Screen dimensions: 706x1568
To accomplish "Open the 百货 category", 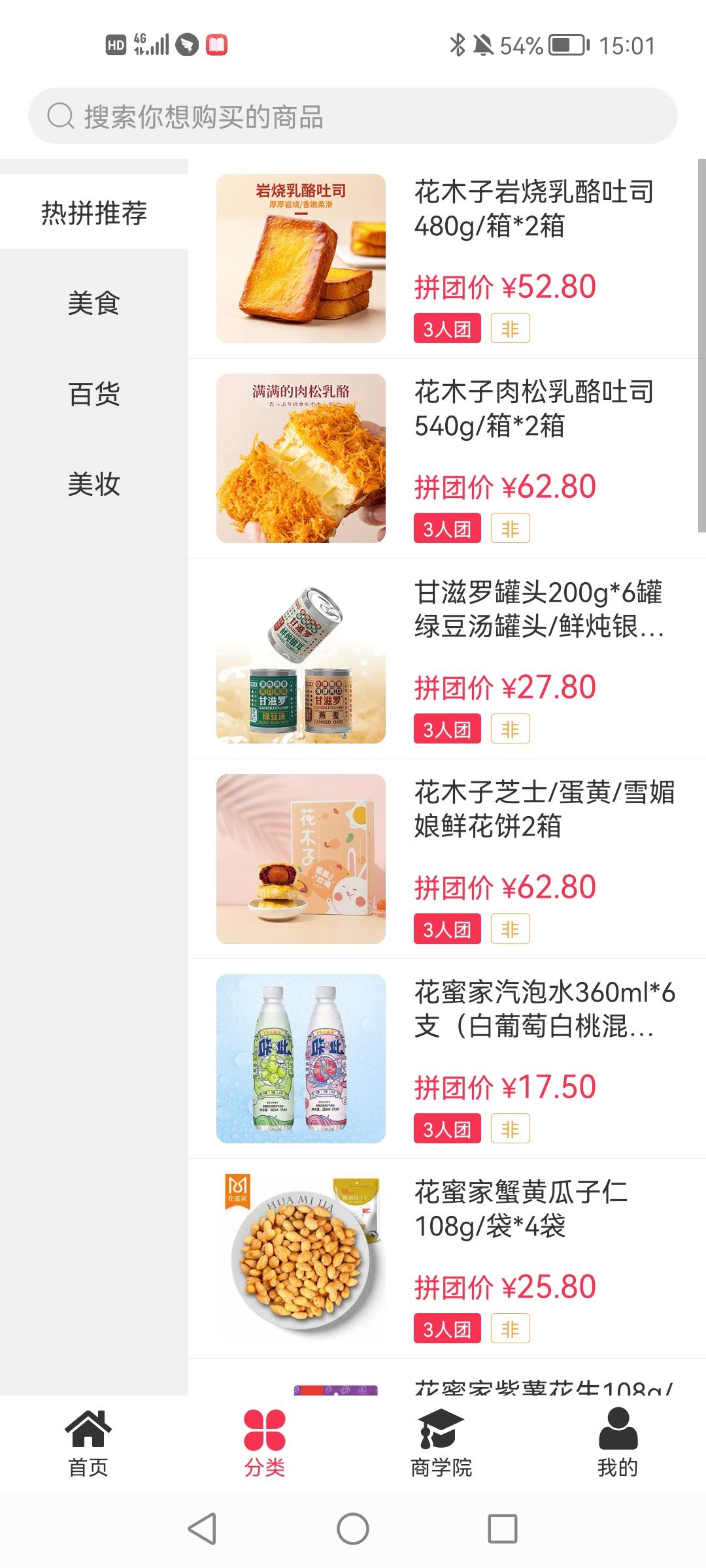I will coord(94,394).
